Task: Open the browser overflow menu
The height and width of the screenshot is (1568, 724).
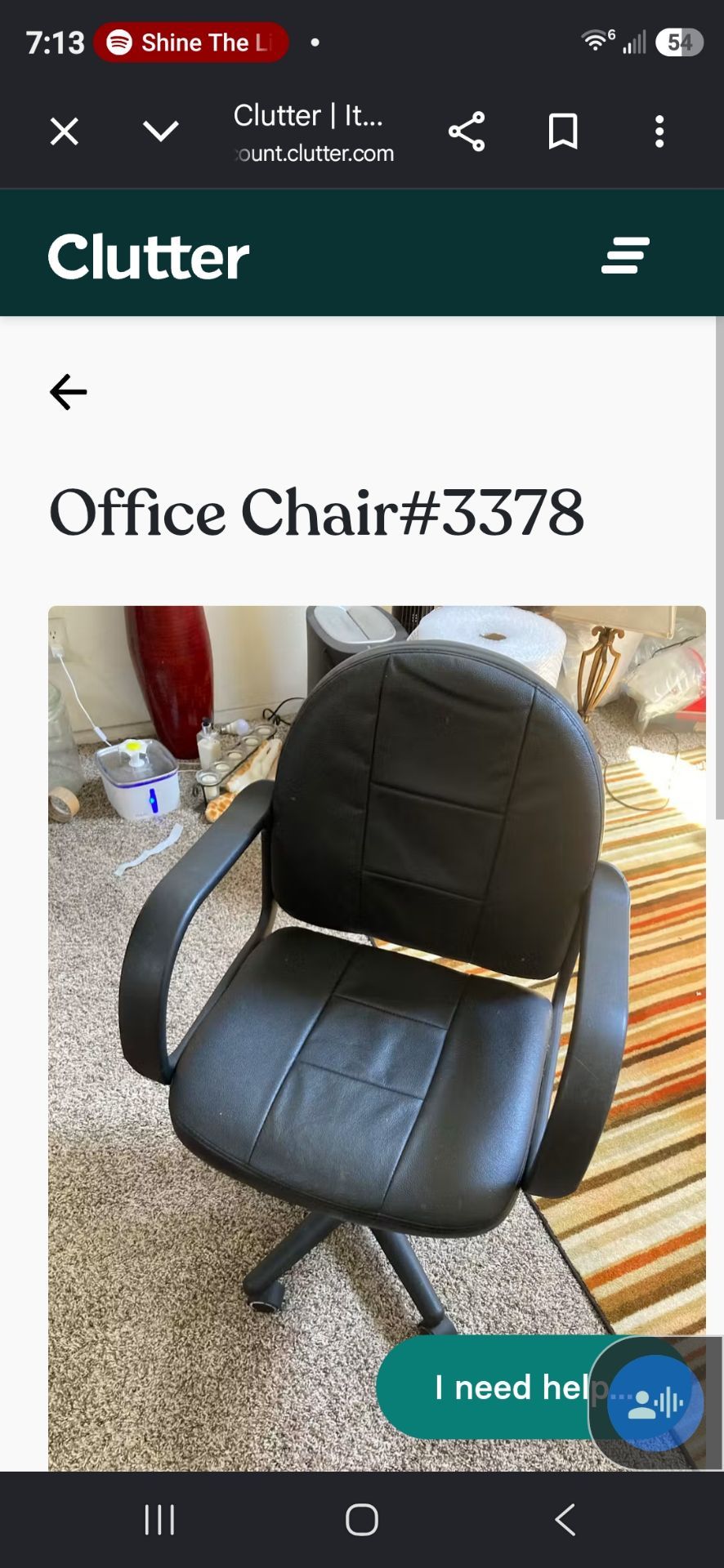Action: click(x=659, y=131)
